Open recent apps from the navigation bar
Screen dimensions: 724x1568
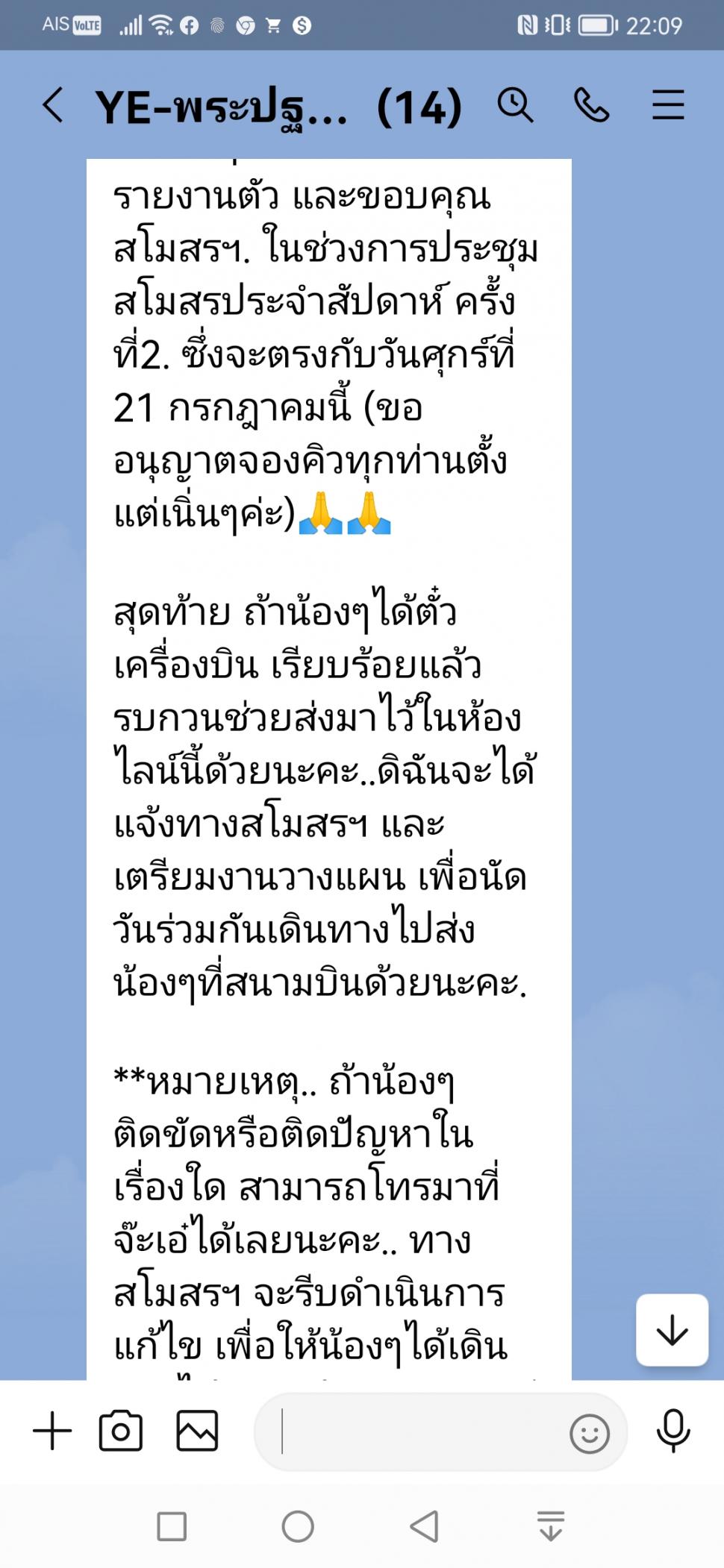172,1526
